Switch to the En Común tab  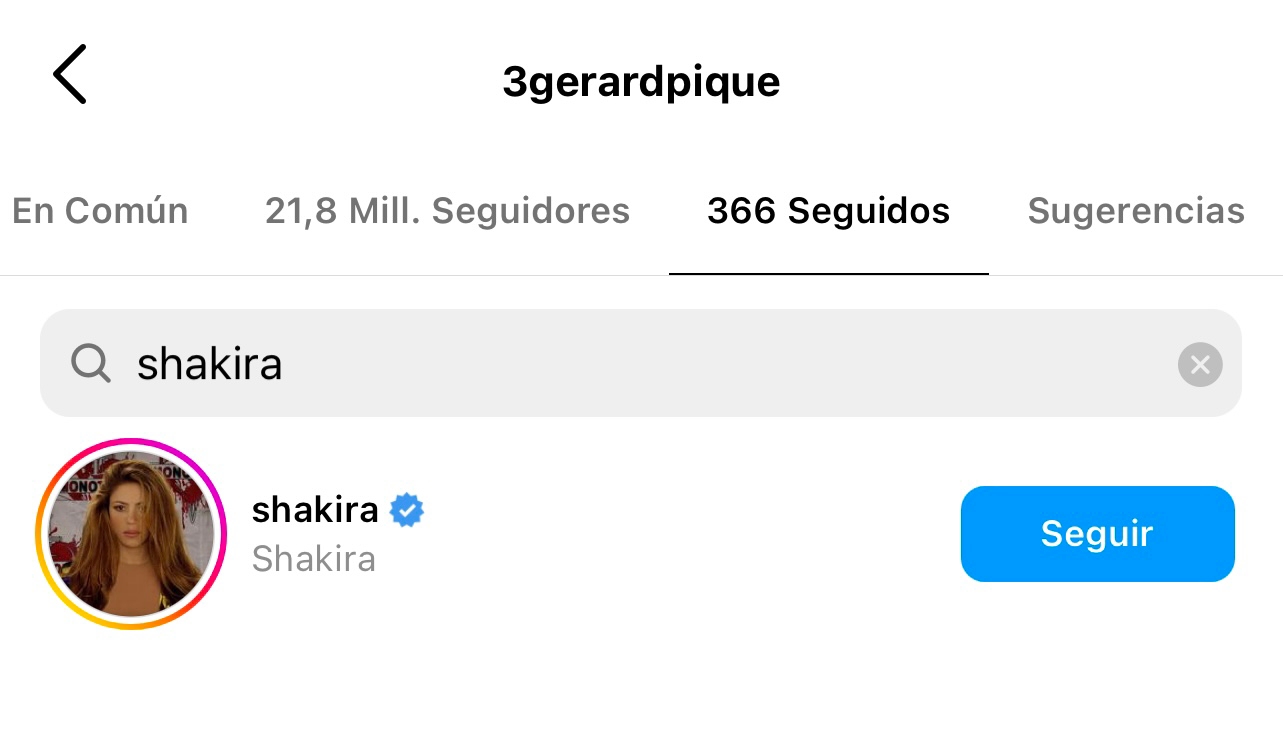[x=99, y=211]
